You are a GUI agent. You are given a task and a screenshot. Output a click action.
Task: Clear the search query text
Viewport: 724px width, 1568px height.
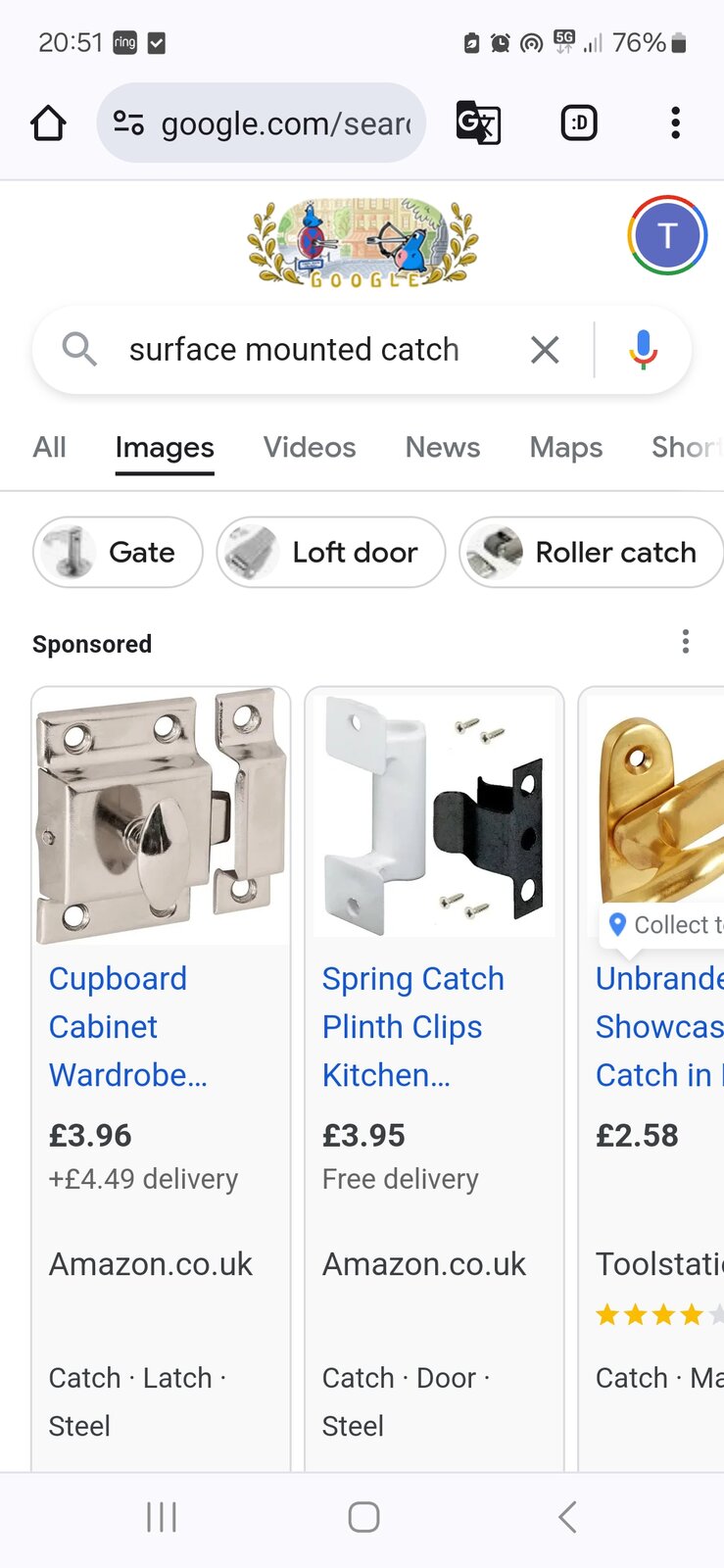pos(545,350)
